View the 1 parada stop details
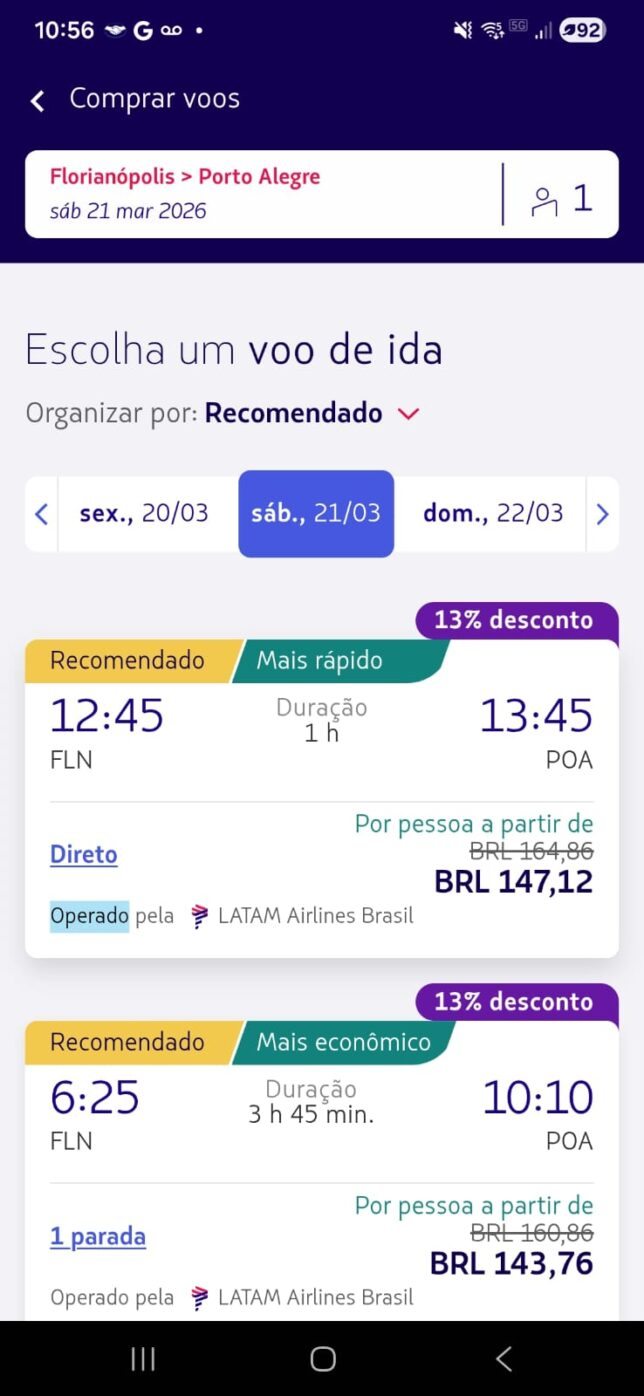The width and height of the screenshot is (644, 1396). [98, 1237]
